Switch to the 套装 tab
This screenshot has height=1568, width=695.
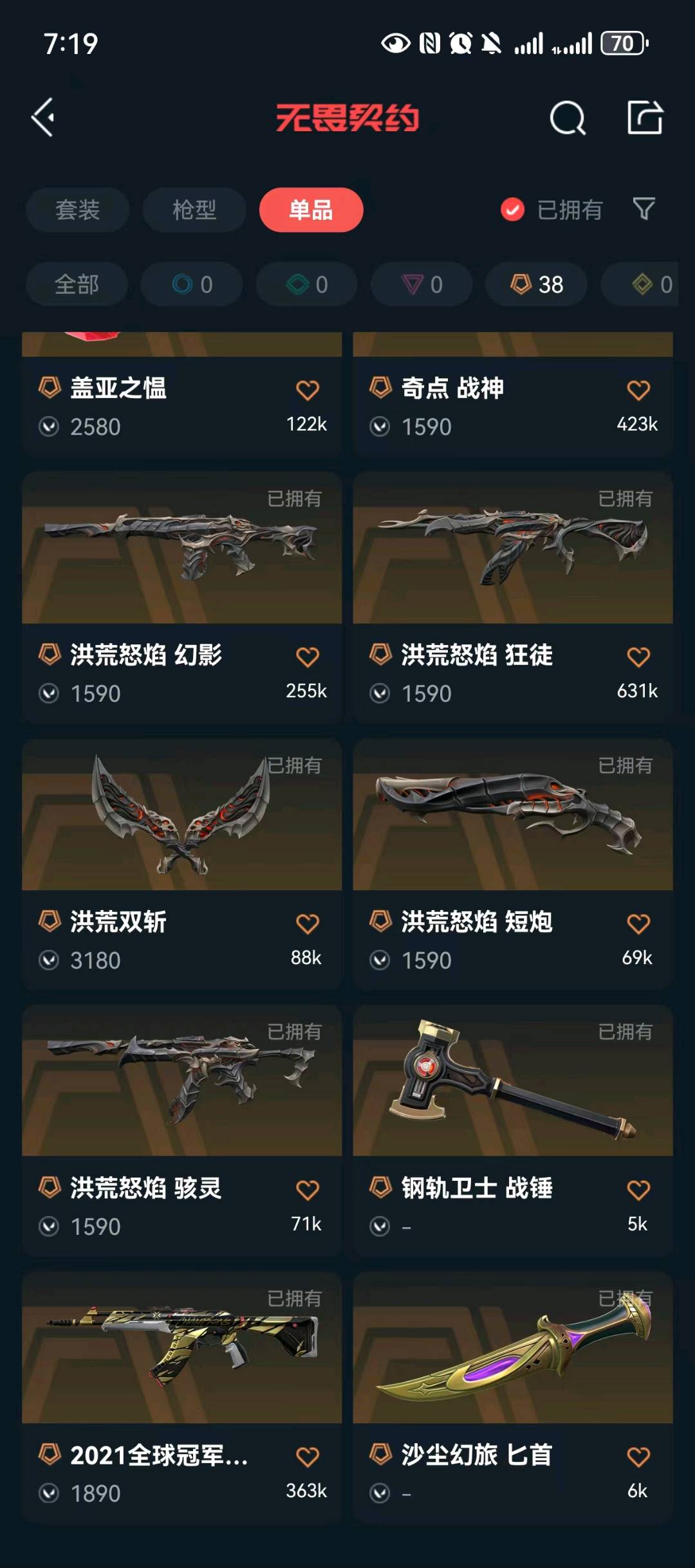[x=77, y=210]
